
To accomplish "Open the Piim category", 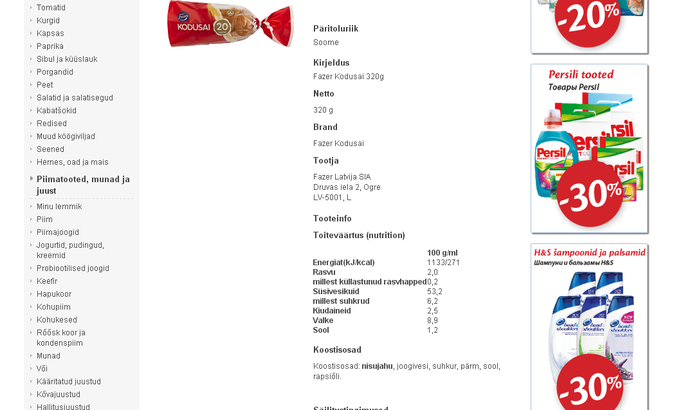I will (x=45, y=219).
